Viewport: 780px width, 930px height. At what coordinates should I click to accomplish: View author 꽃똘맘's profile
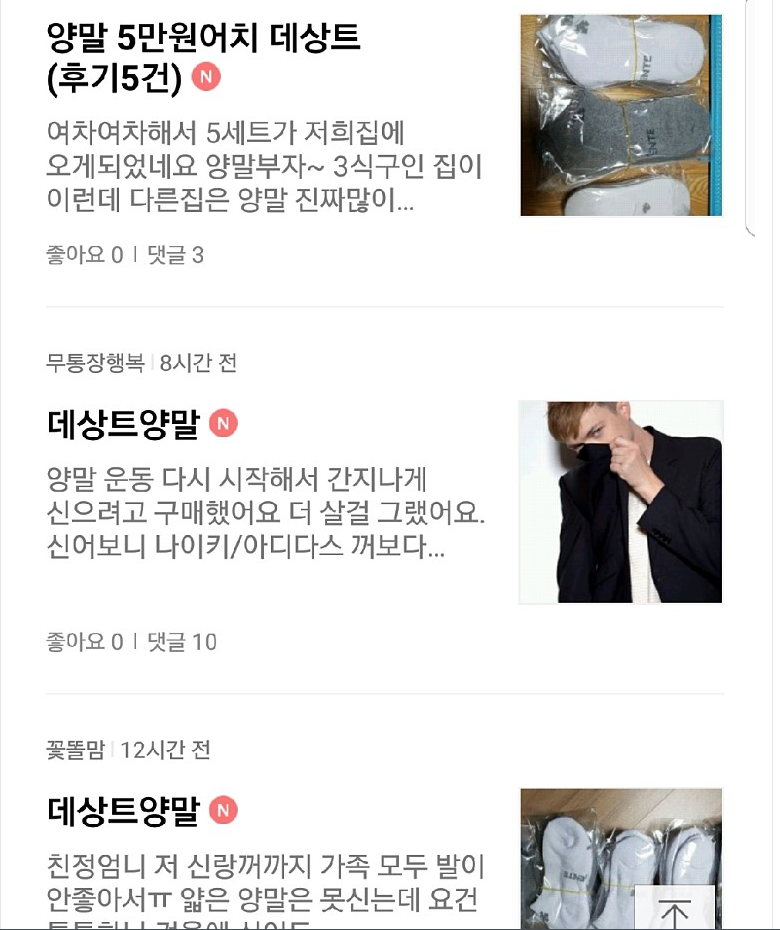(x=76, y=750)
